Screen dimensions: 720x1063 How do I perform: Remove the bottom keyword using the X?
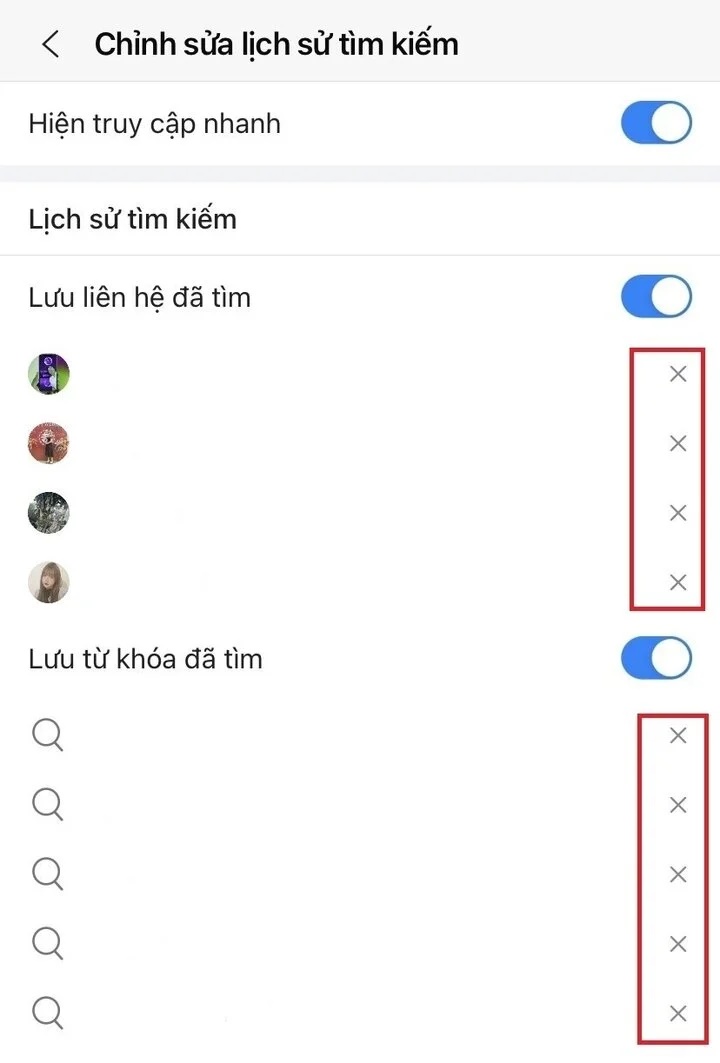coord(678,1011)
